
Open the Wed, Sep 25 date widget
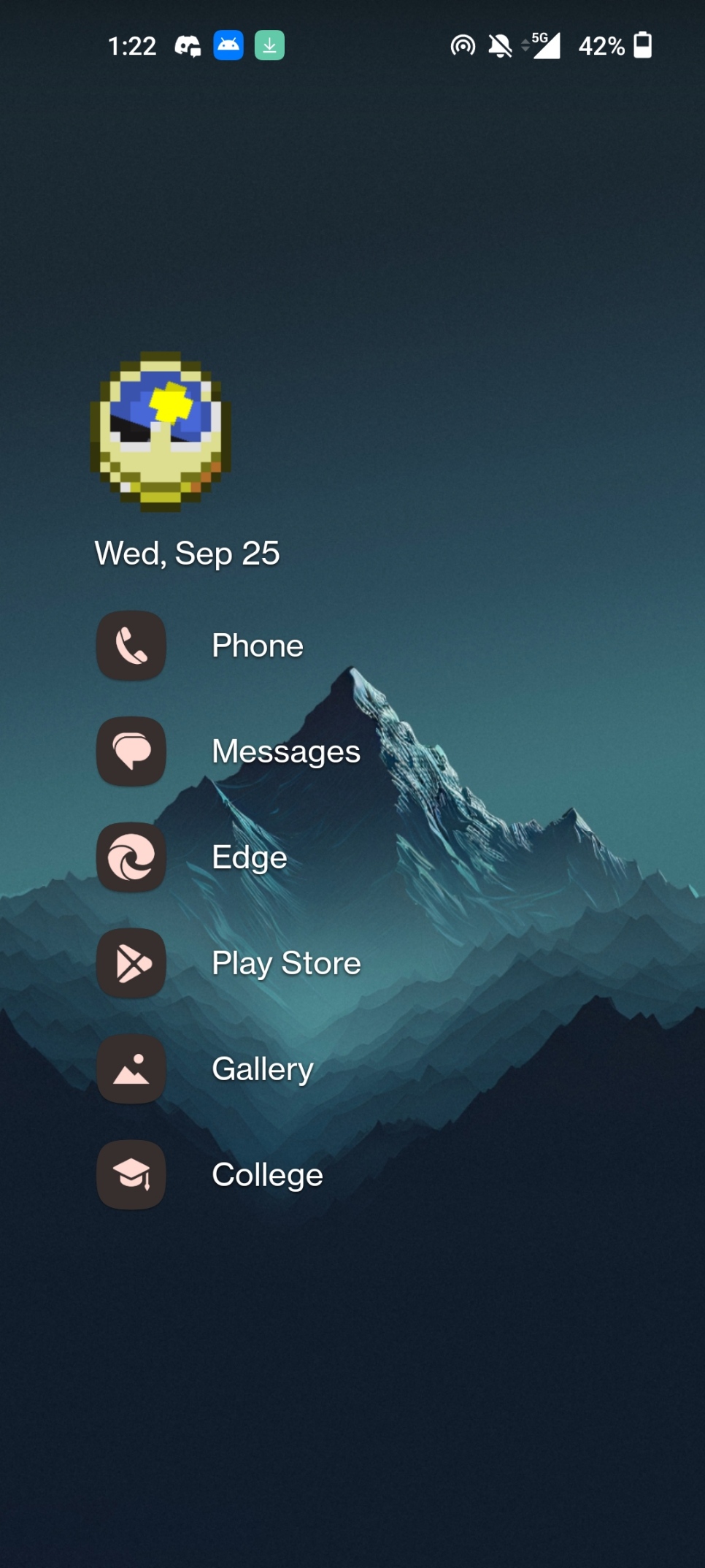coord(187,554)
